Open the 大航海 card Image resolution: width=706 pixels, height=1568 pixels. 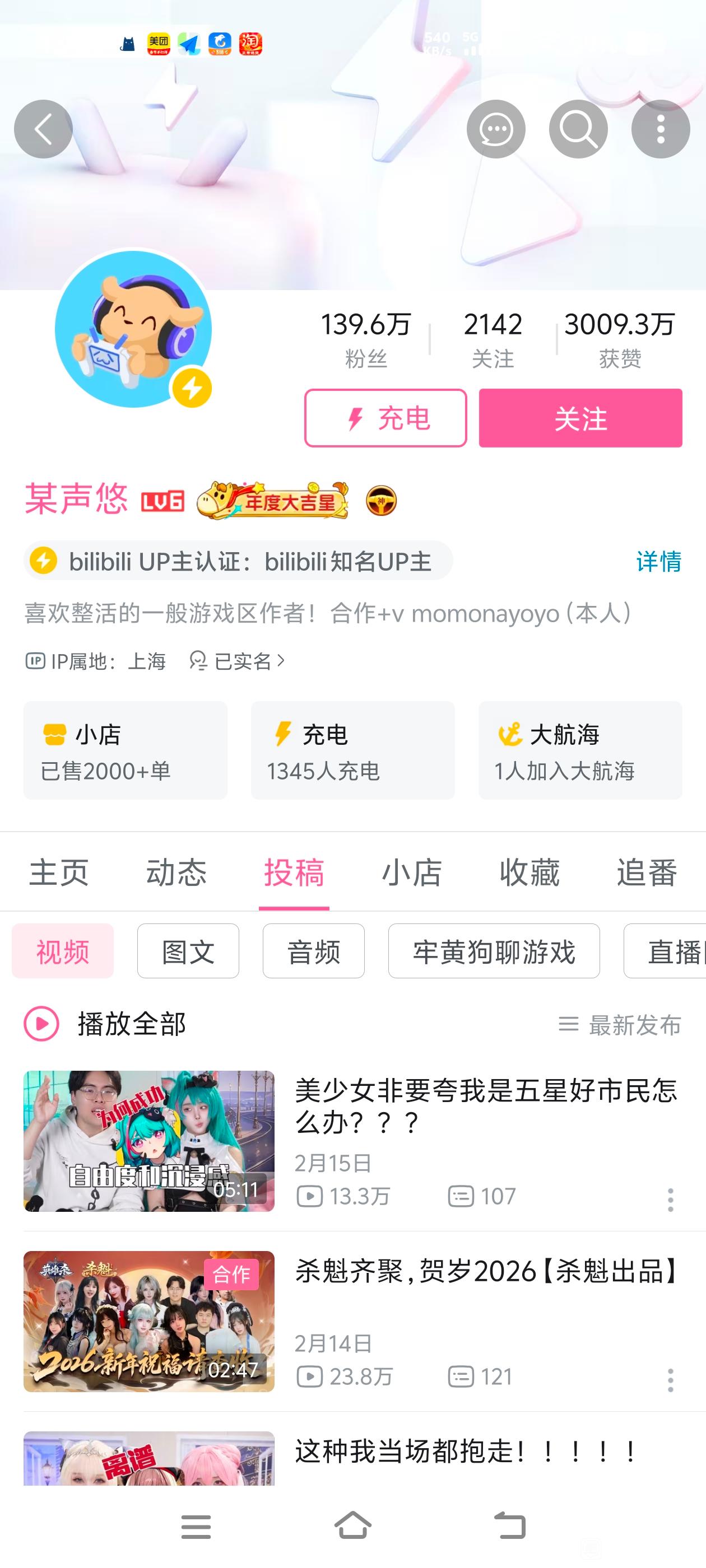[x=580, y=750]
